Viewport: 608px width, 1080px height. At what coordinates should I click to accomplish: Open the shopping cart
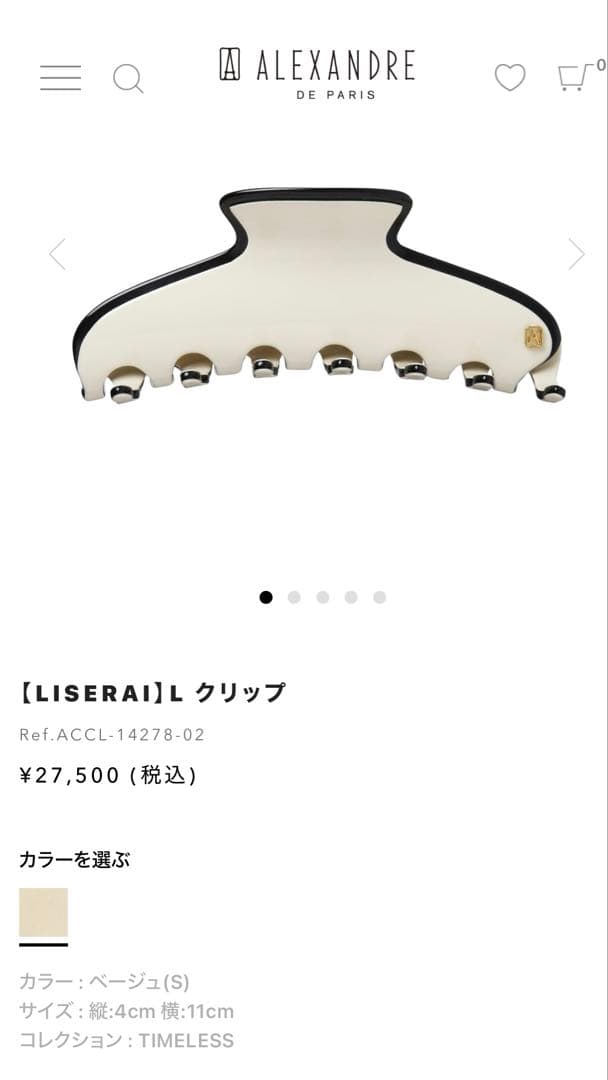click(573, 77)
